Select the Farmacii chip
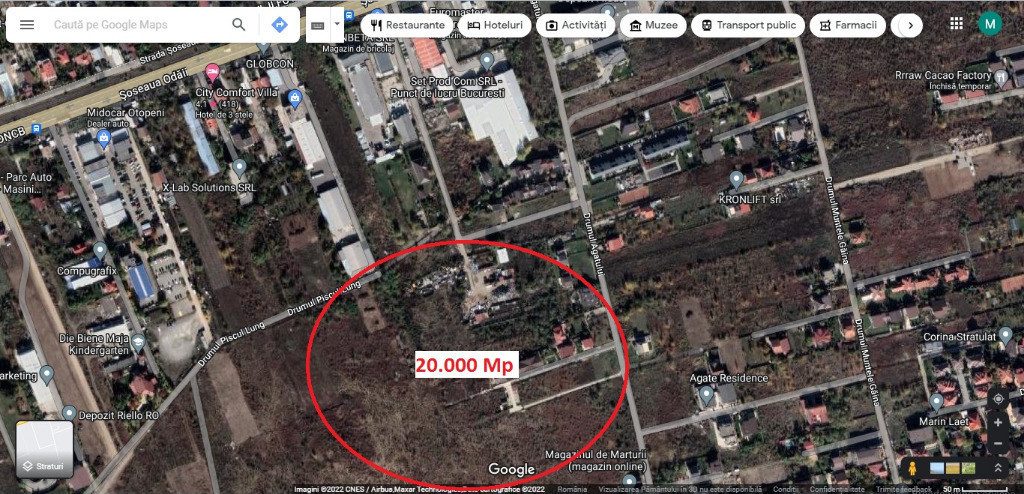Screen dimensions: 1024x494 point(848,25)
